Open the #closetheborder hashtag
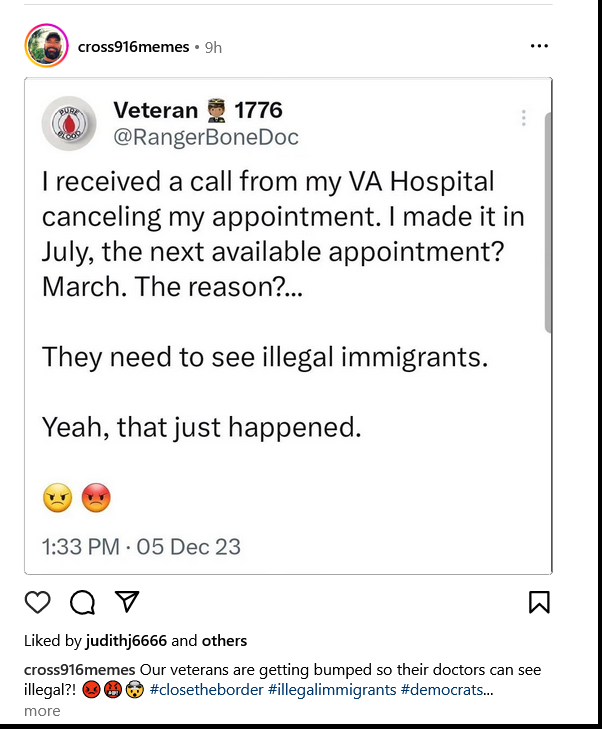This screenshot has height=729, width=602. (206, 690)
